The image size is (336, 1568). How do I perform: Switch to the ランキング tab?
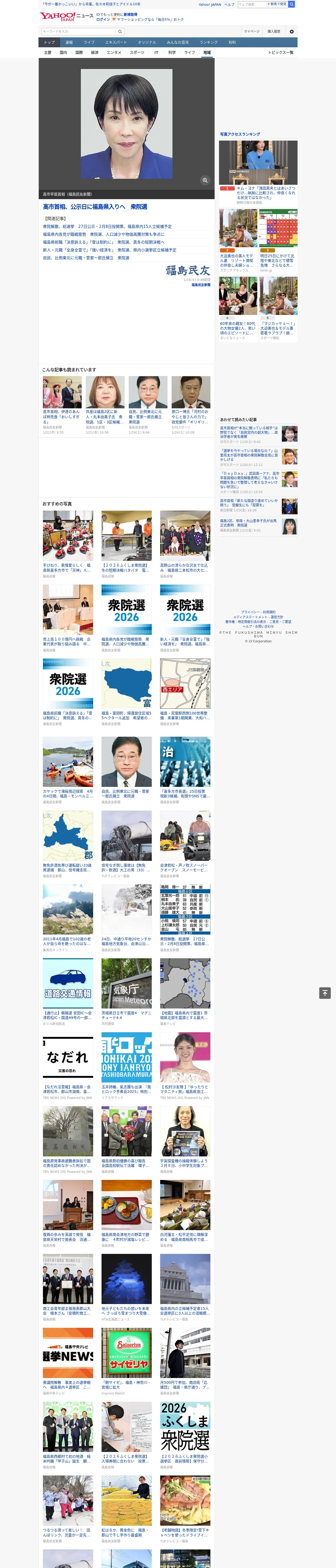(x=209, y=43)
